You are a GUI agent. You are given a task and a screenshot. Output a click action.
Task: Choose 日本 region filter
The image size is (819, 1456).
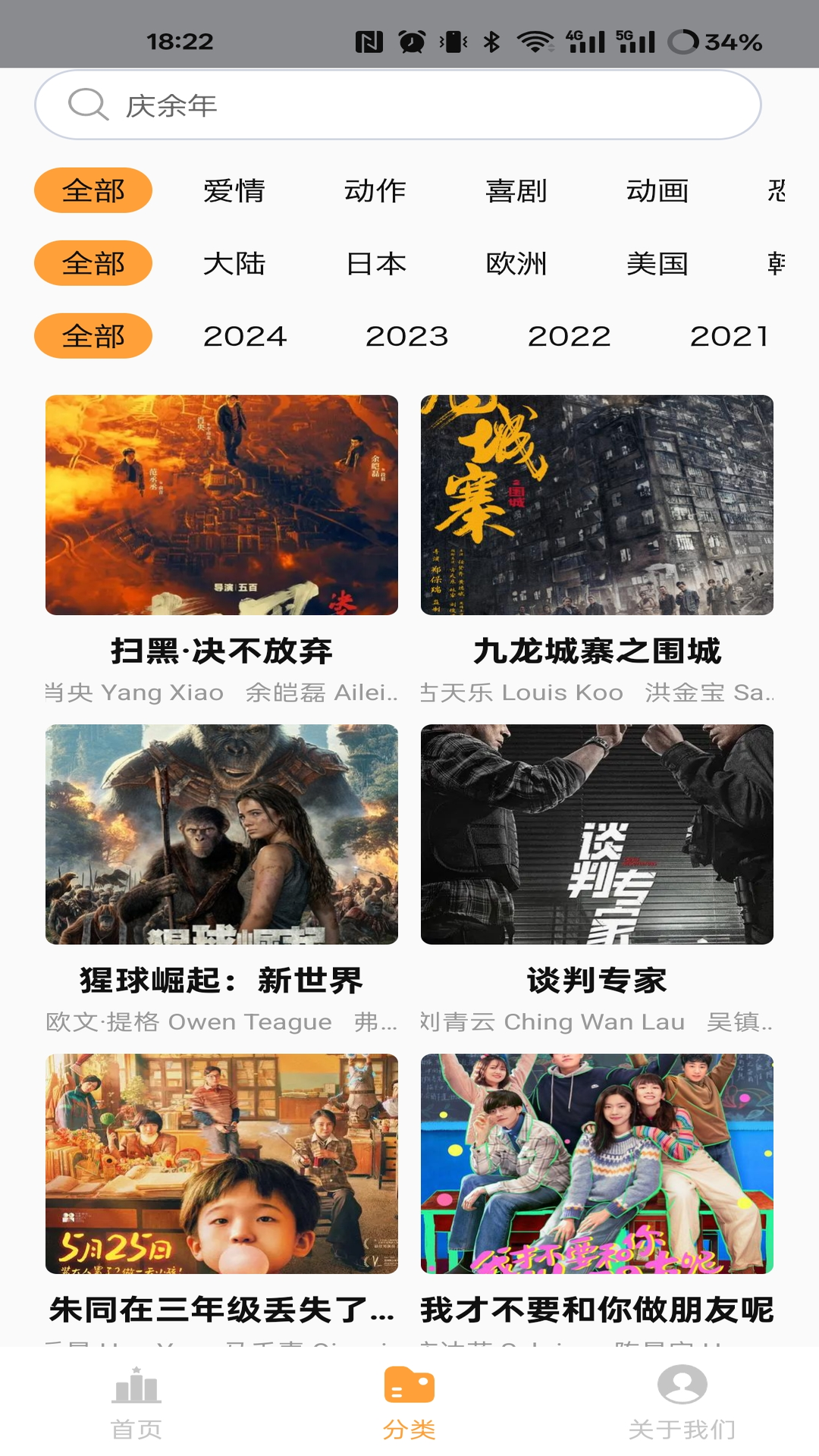click(x=375, y=264)
